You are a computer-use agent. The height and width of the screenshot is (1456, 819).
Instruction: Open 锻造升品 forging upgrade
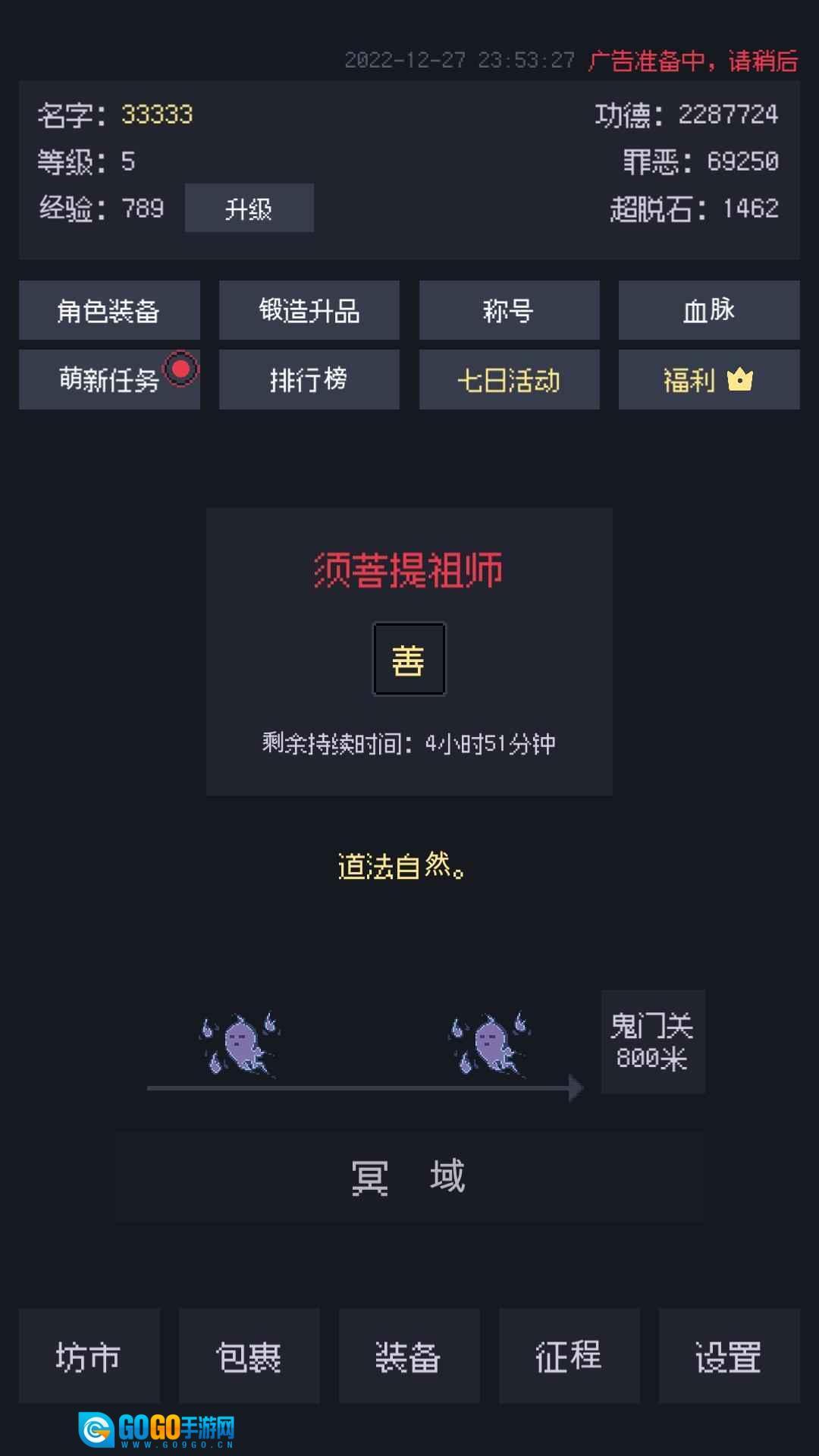[309, 311]
